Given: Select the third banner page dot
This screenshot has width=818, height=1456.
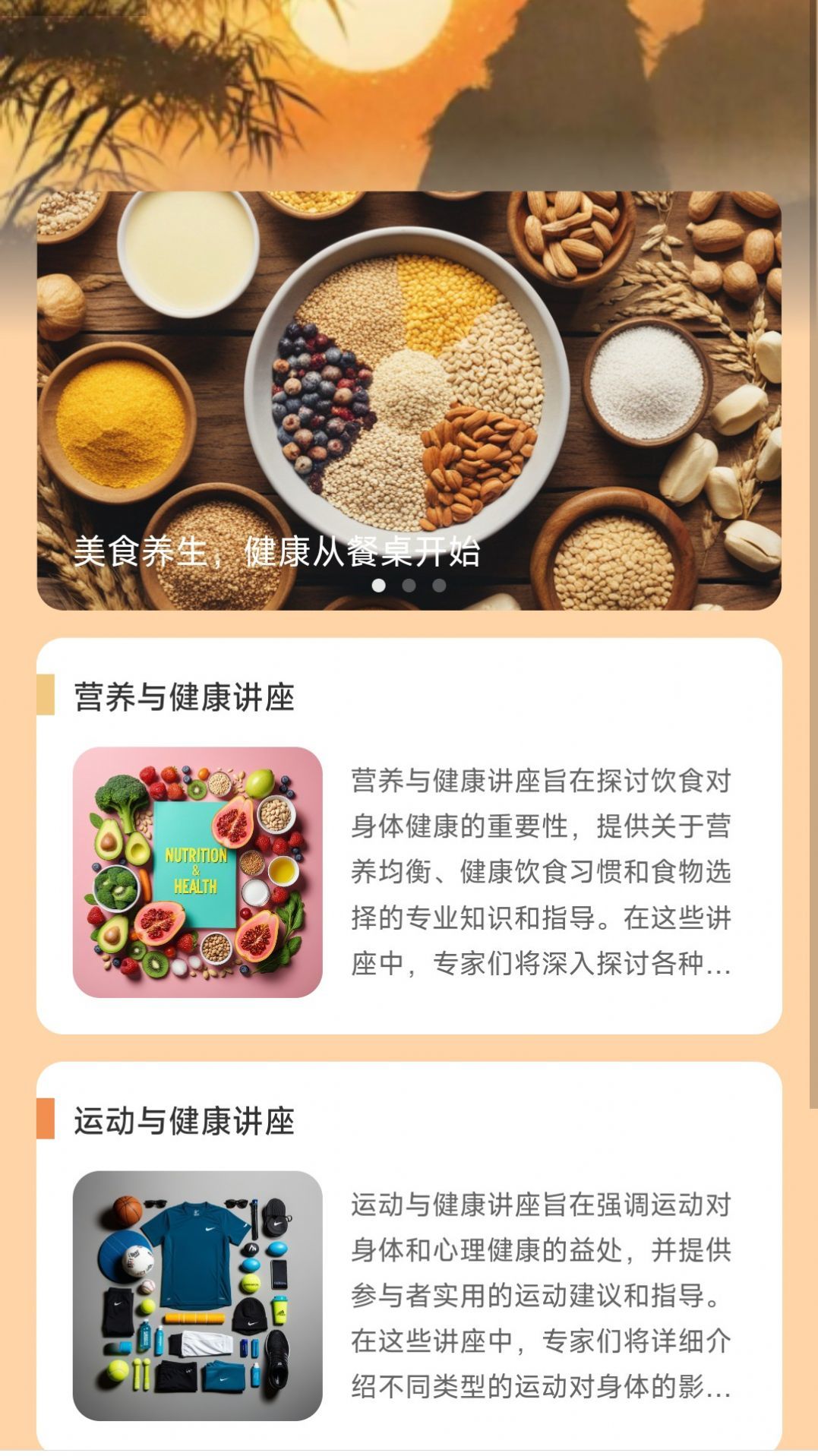Looking at the screenshot, I should pos(439,586).
